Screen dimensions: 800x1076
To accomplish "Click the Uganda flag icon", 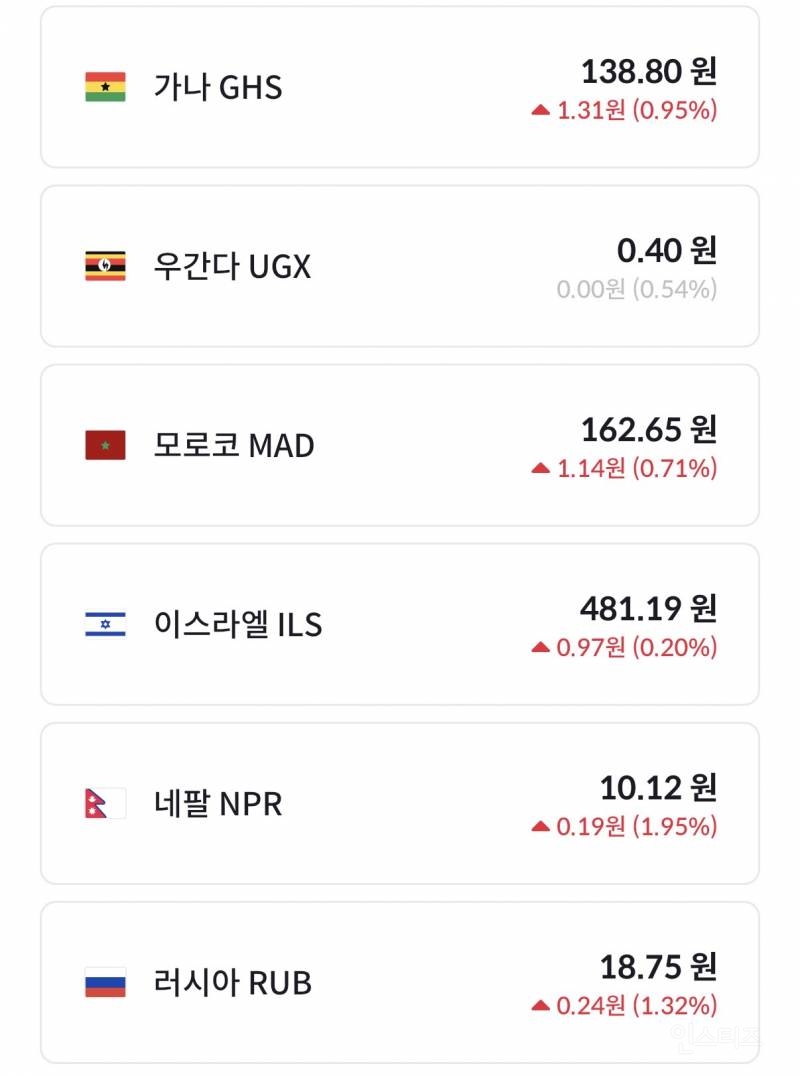I will tap(104, 265).
